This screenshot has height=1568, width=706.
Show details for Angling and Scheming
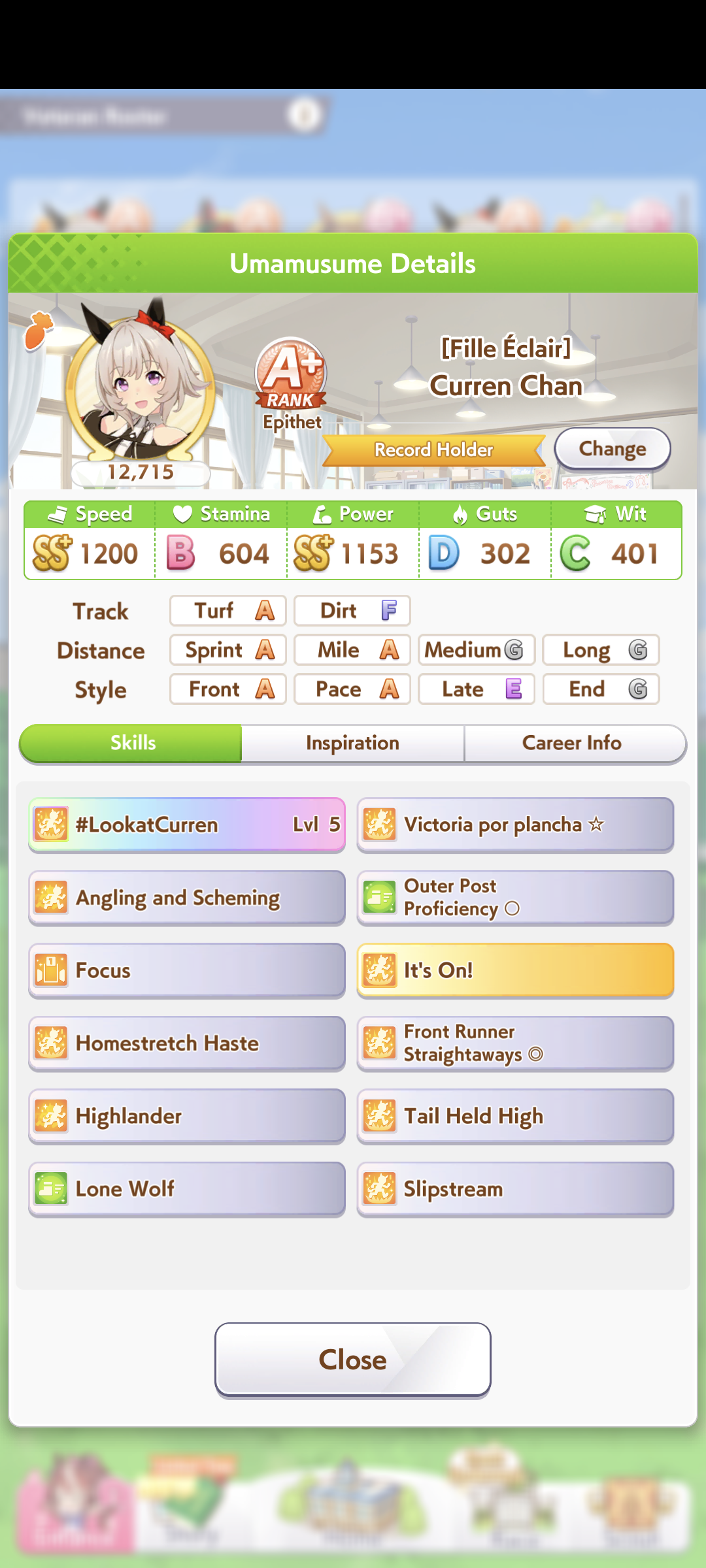point(187,898)
